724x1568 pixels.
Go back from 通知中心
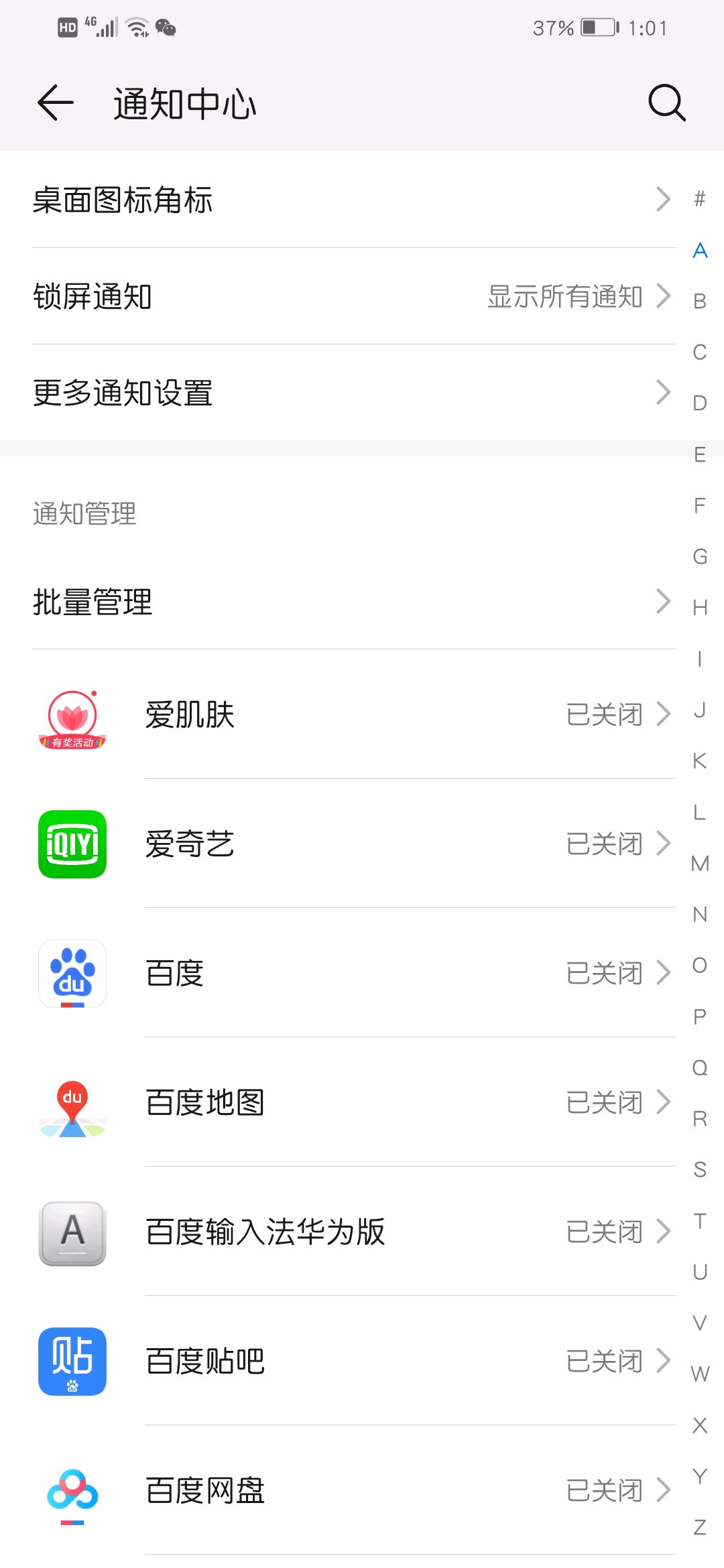point(56,103)
